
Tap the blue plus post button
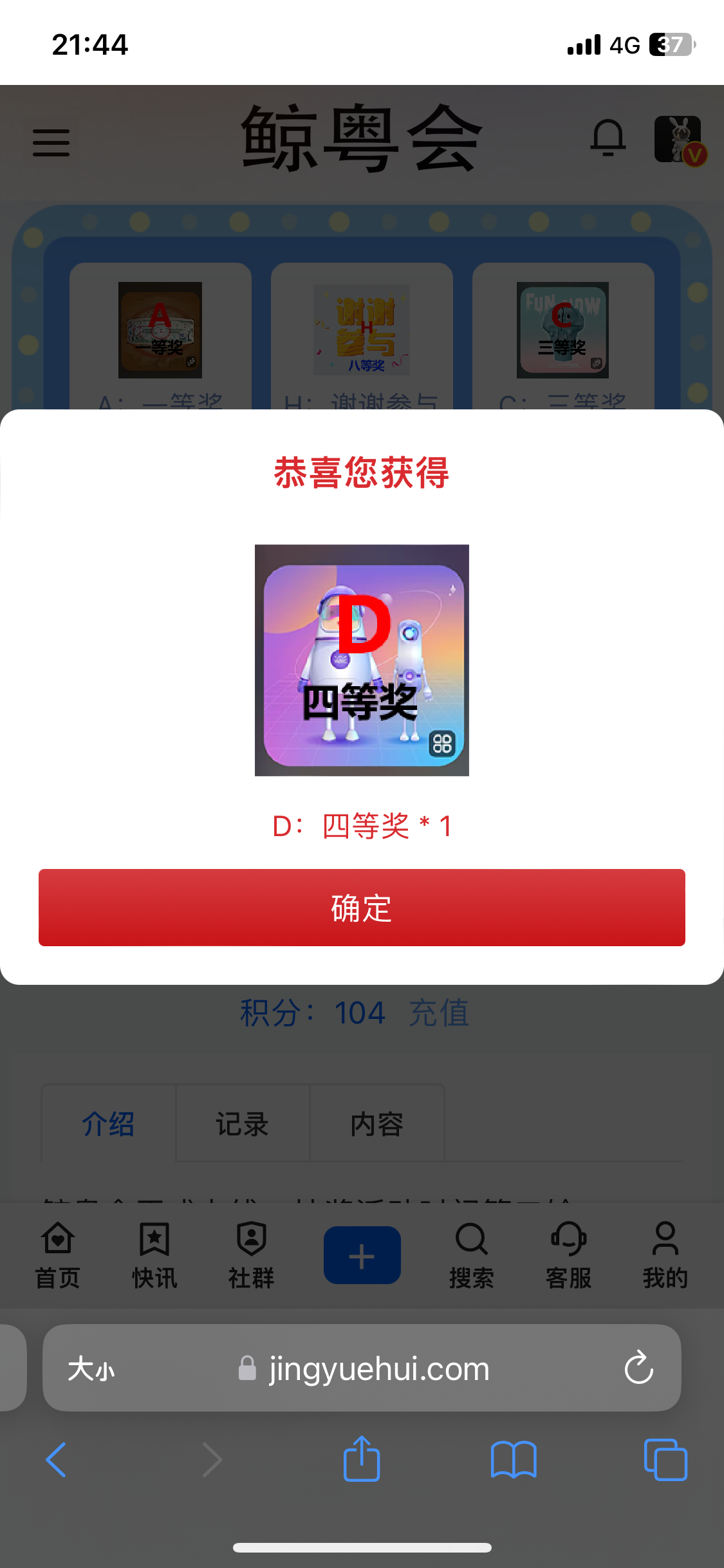(x=362, y=1254)
